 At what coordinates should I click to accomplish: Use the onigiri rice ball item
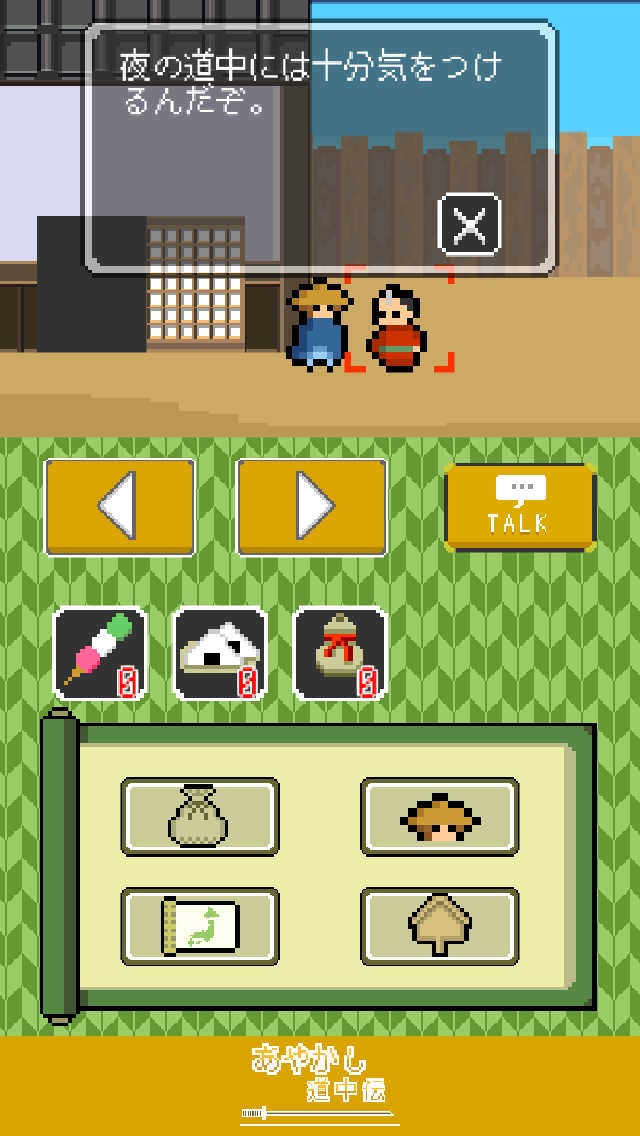click(220, 653)
